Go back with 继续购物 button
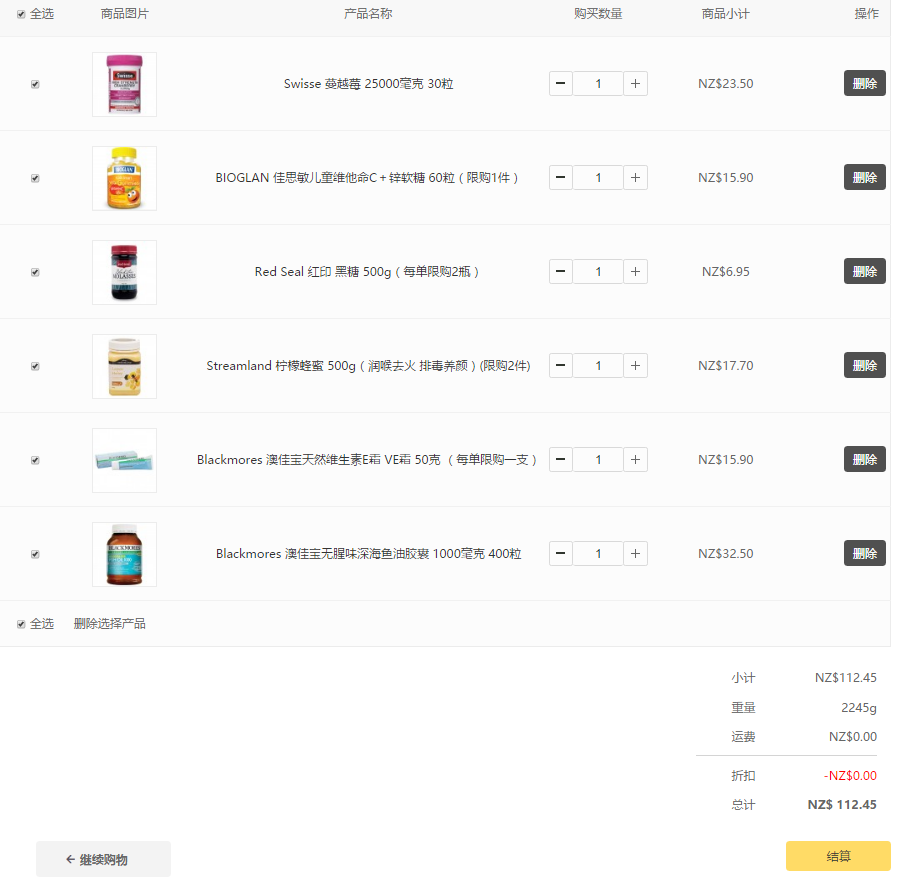Viewport: 899px width, 881px height. (x=103, y=859)
